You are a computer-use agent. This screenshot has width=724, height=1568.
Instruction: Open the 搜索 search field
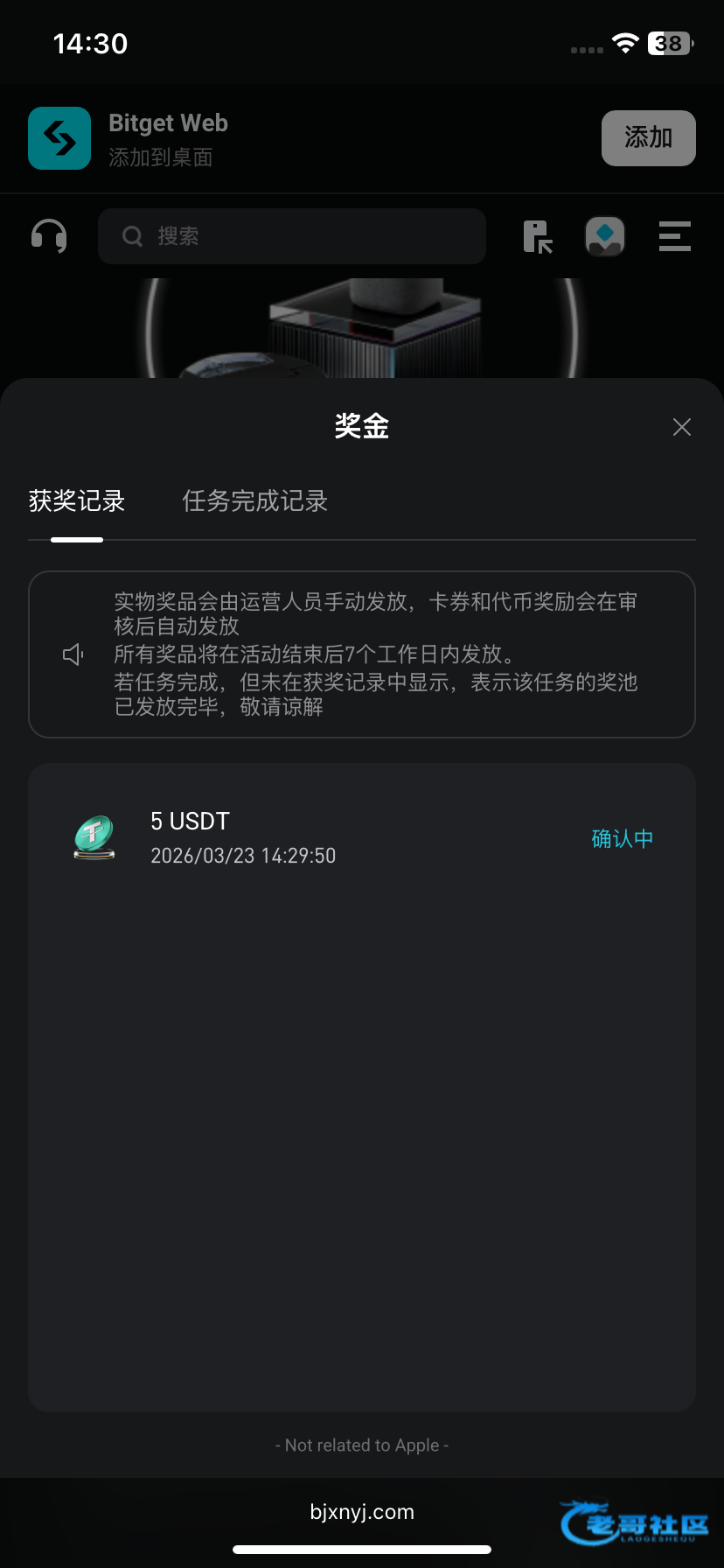pyautogui.click(x=292, y=236)
